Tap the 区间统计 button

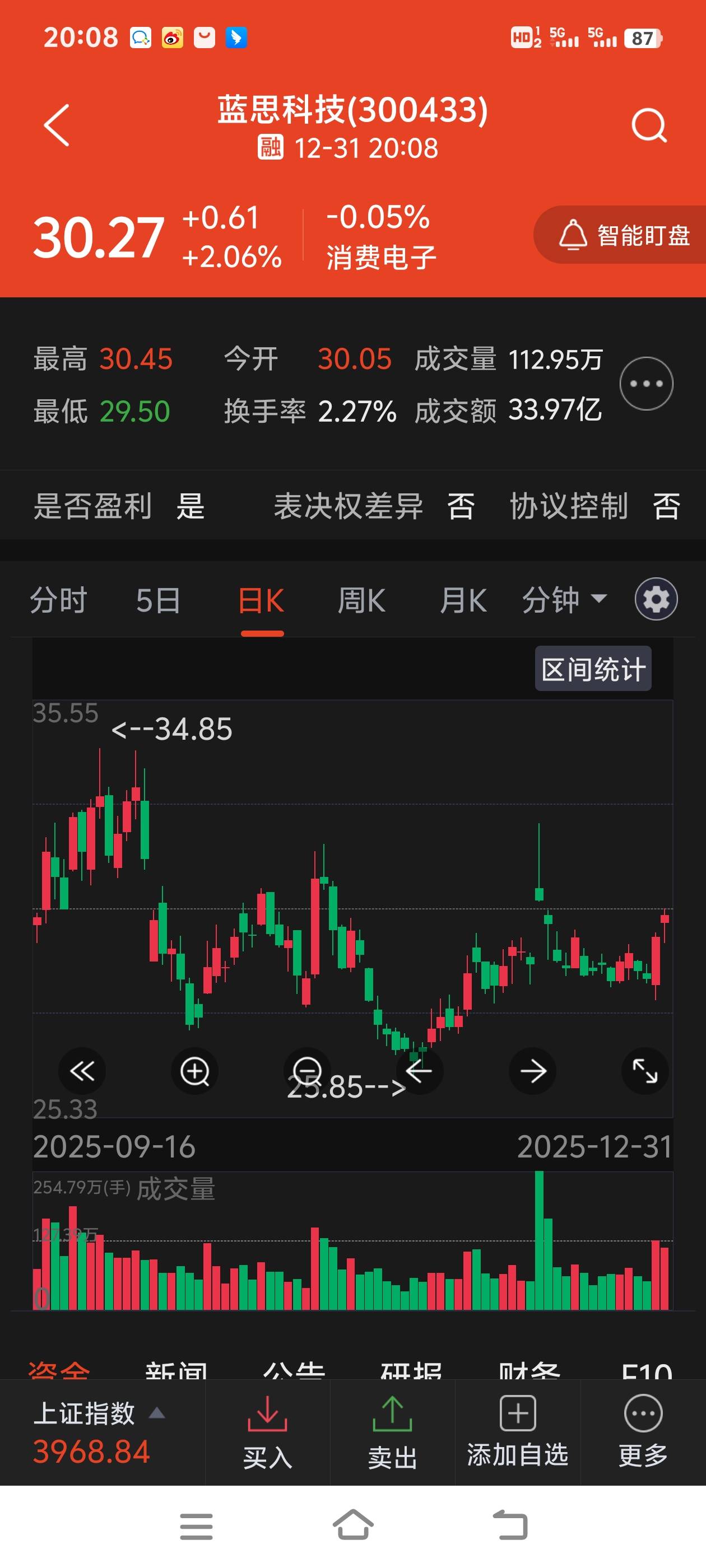tap(593, 669)
